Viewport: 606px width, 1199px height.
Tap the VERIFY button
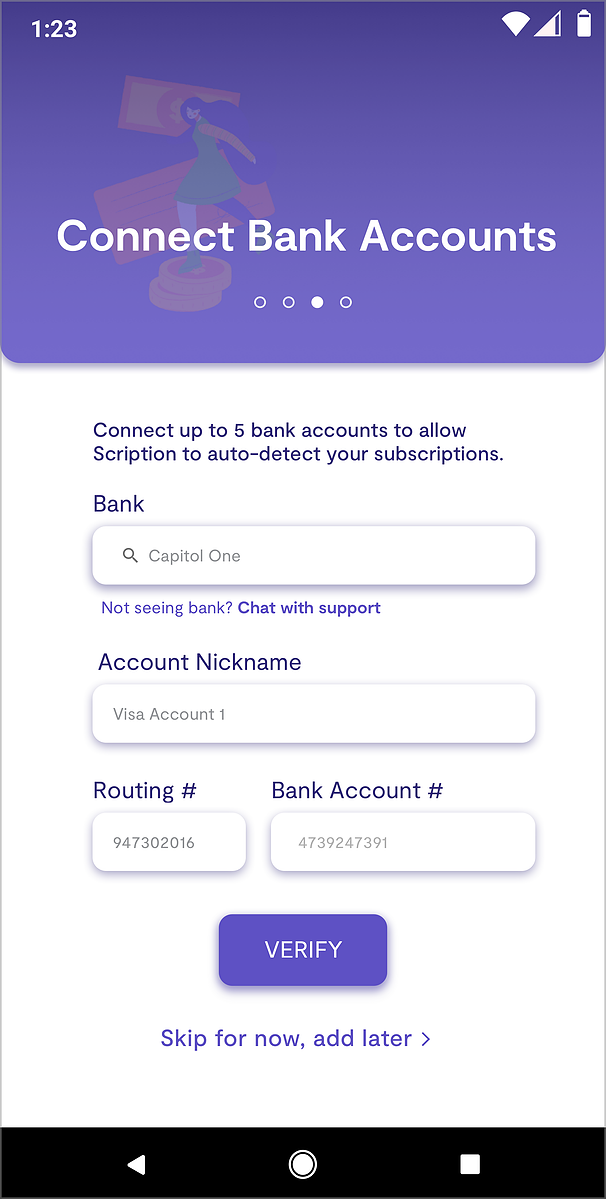pos(303,950)
